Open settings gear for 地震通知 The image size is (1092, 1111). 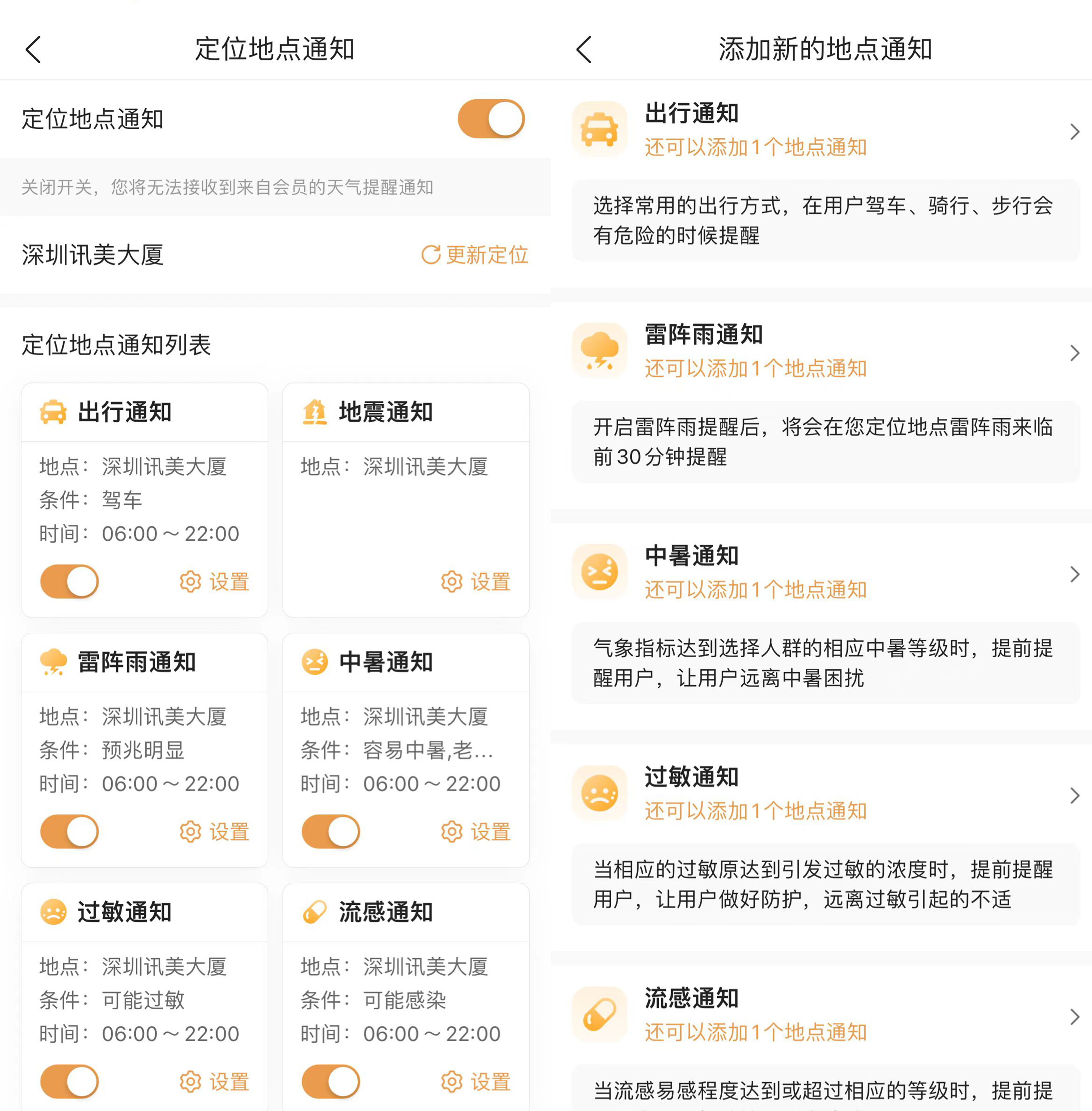476,581
